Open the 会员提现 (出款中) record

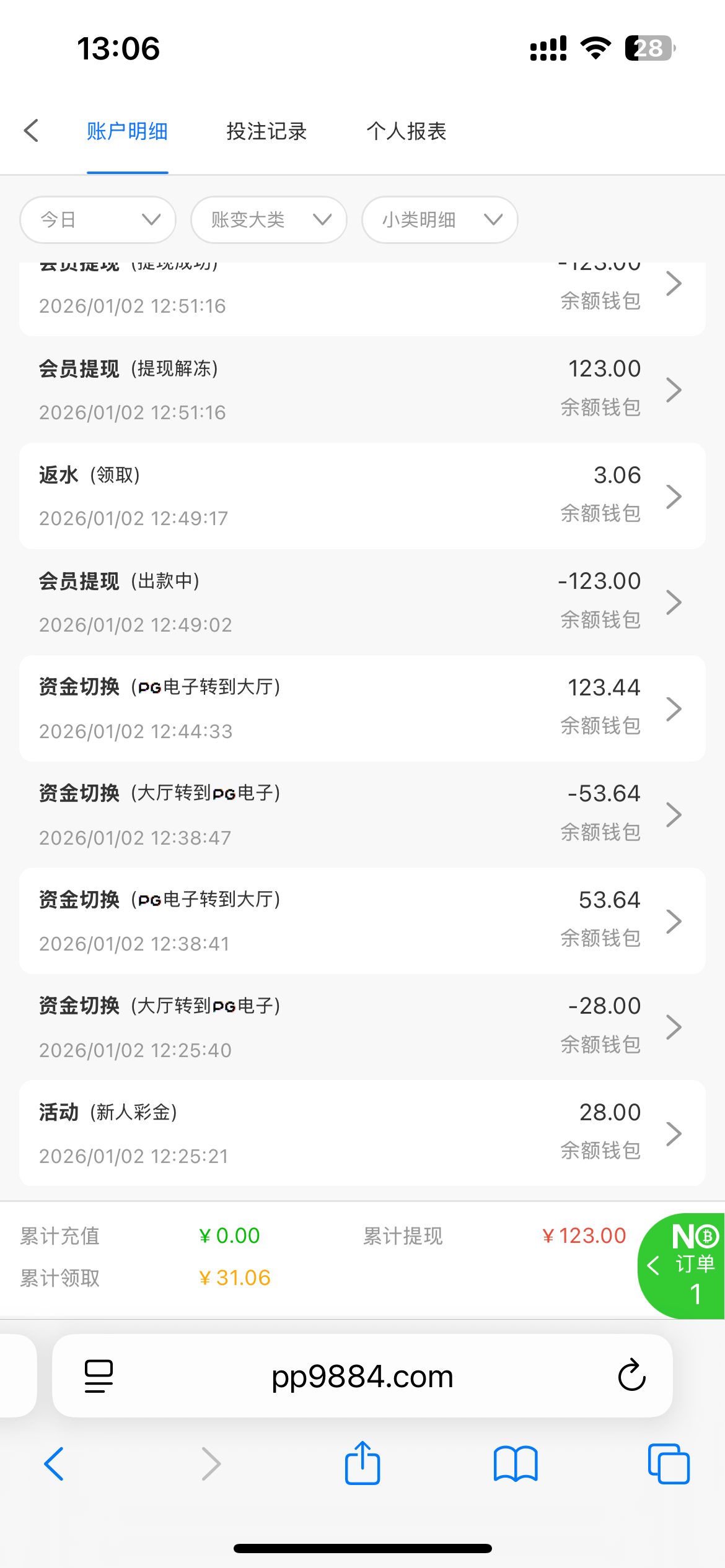(362, 602)
